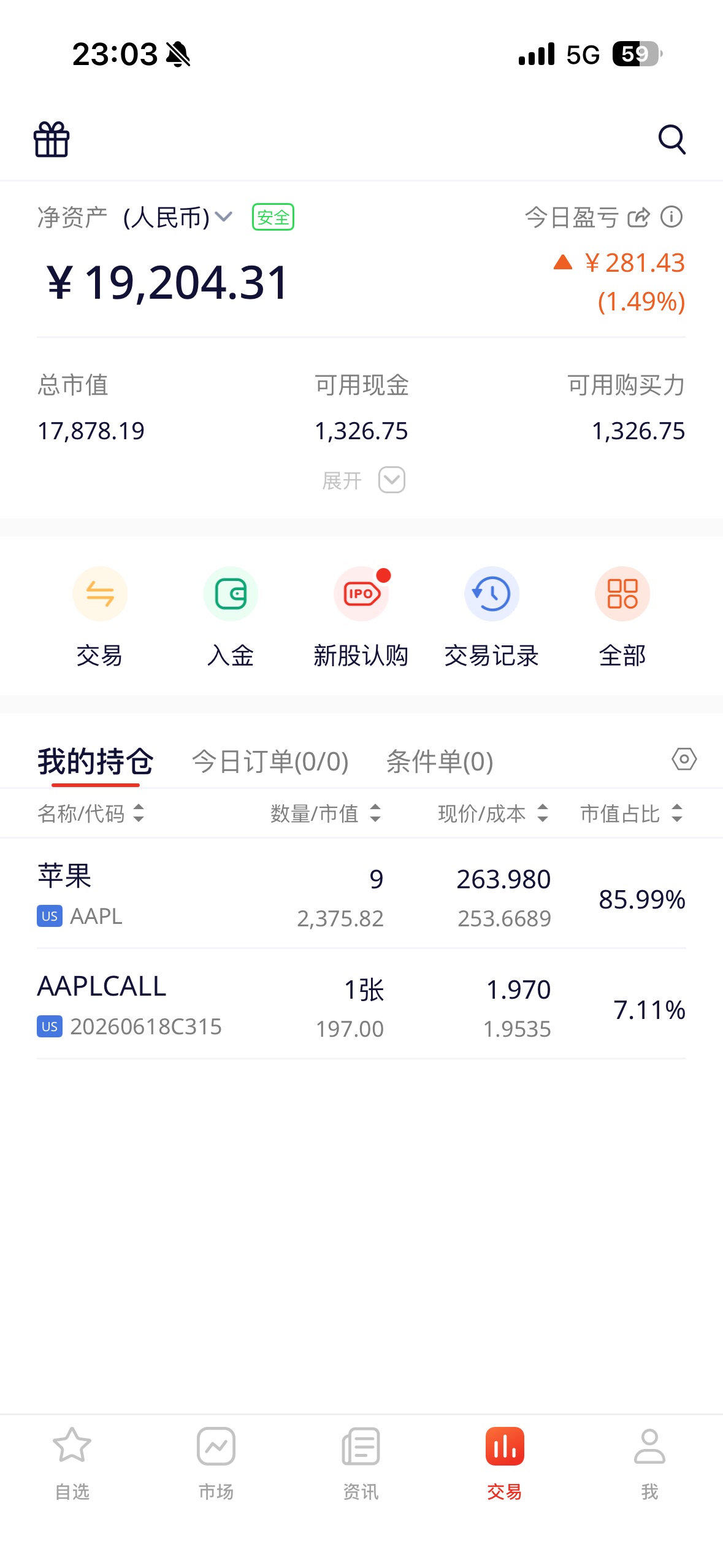This screenshot has height=1568, width=723.
Task: Switch to the 市场 tab
Action: (x=216, y=1463)
